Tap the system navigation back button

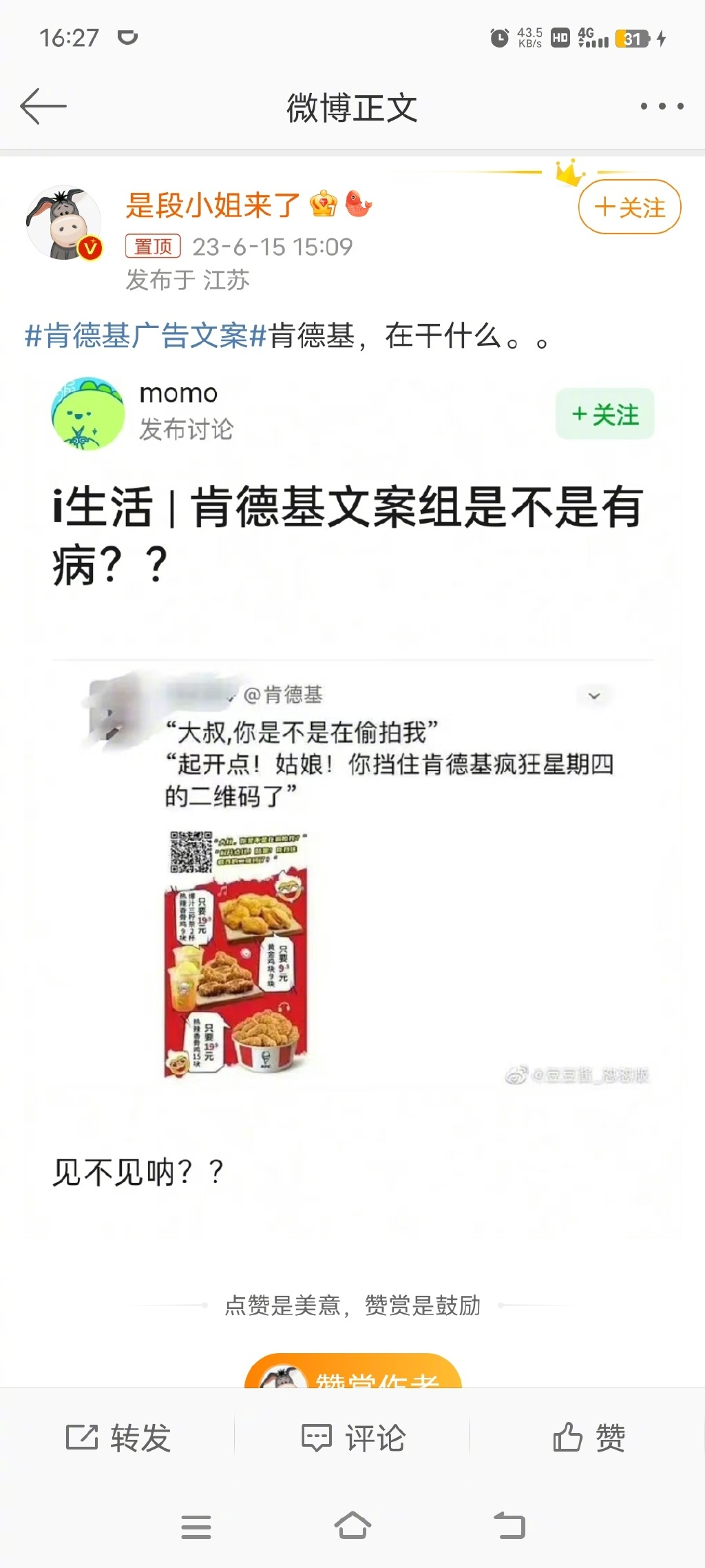tap(509, 1525)
